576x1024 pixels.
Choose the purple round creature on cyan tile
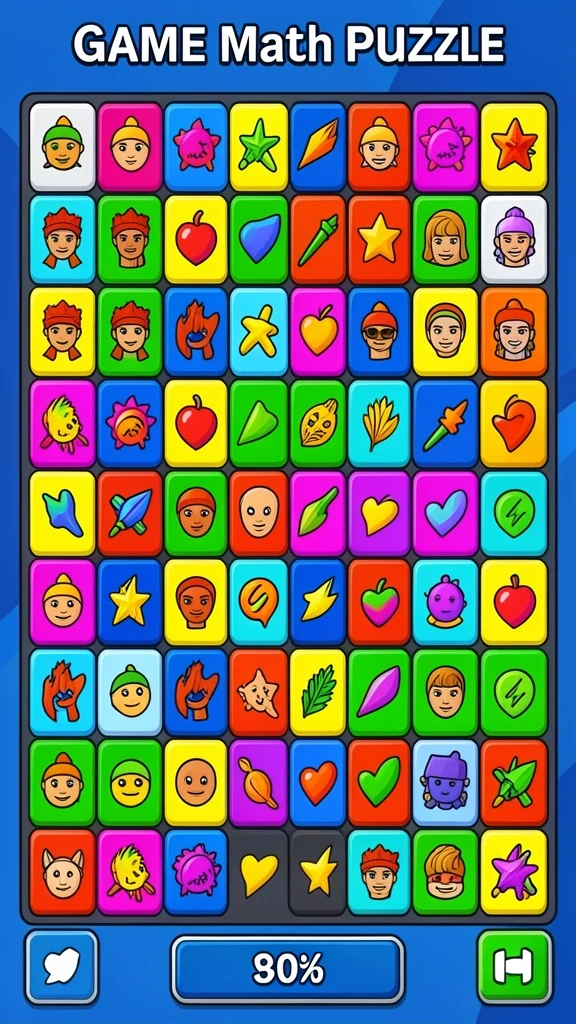pos(445,602)
